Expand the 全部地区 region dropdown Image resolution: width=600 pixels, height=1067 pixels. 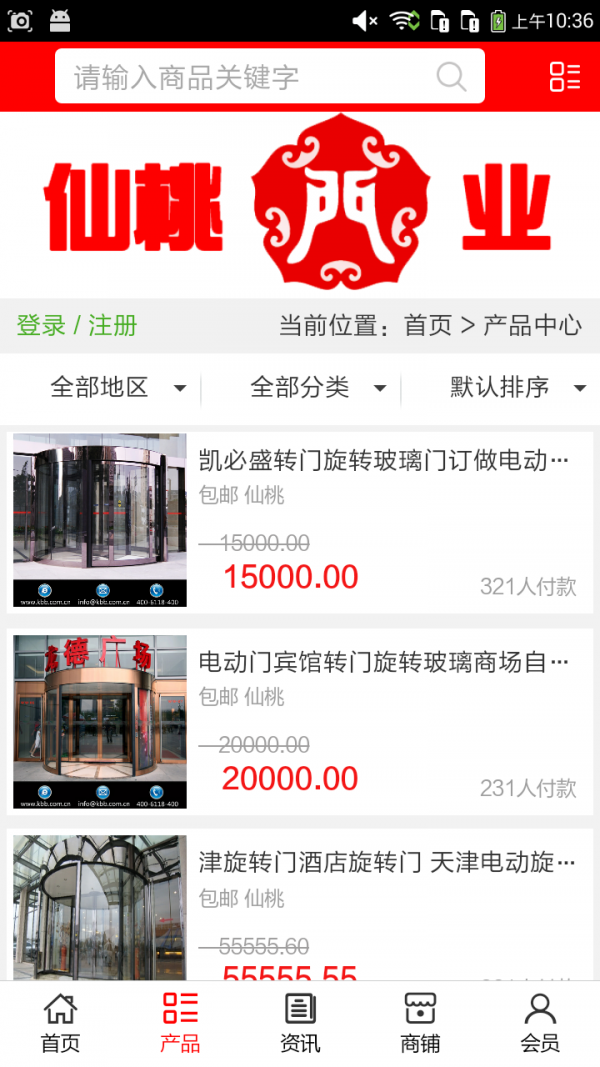117,387
